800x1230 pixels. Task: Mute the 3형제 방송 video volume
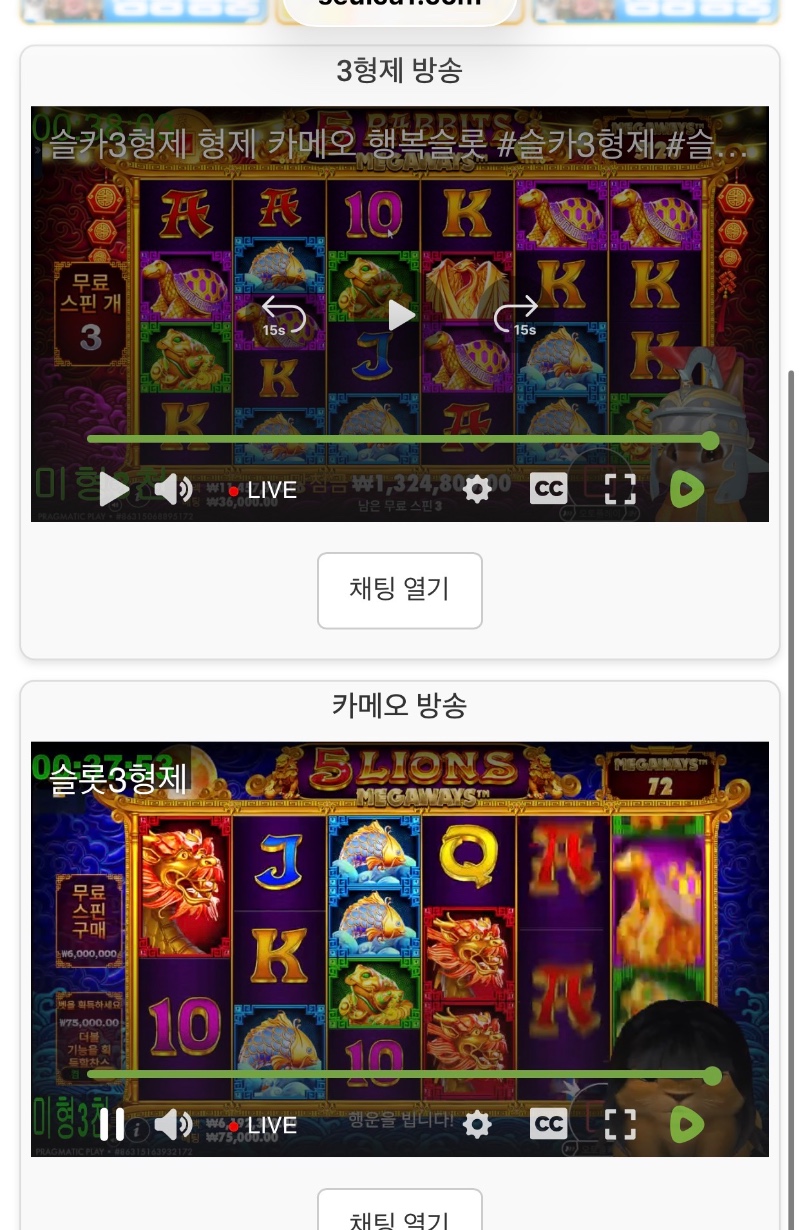click(173, 489)
